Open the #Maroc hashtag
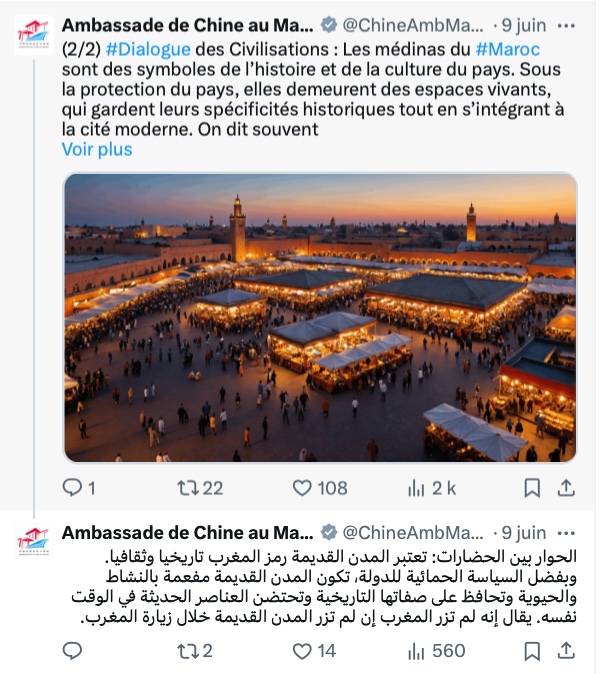The image size is (600, 674). (x=506, y=47)
